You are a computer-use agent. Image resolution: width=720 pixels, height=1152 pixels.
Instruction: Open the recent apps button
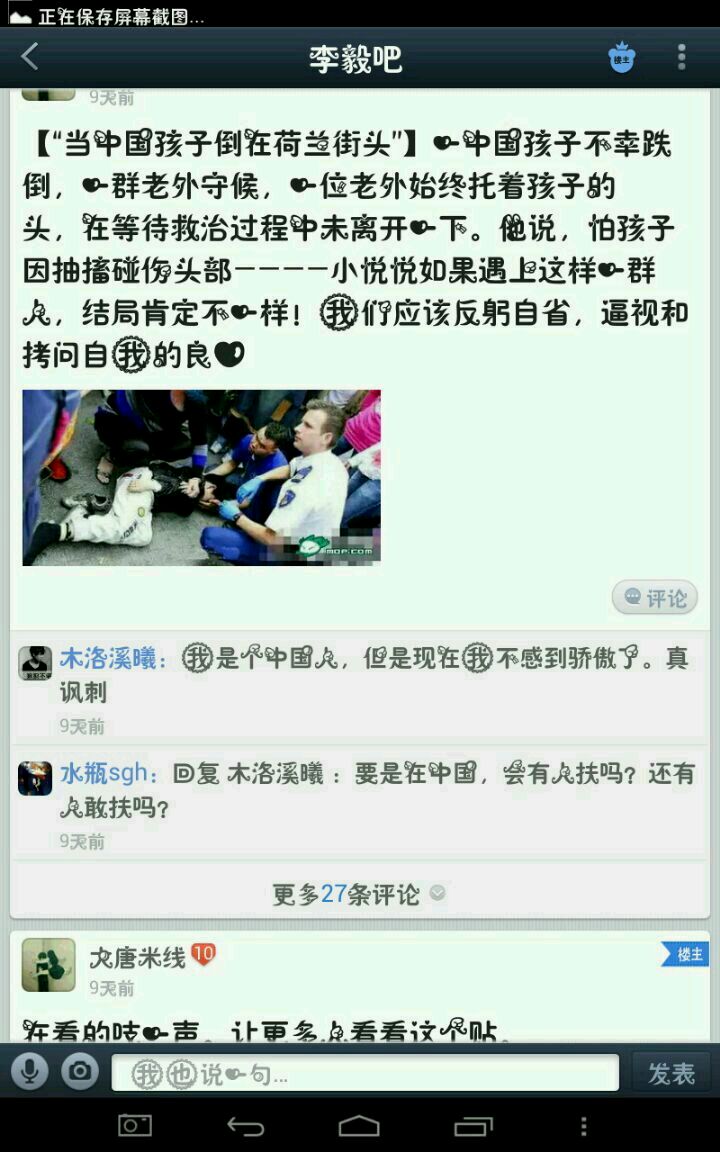[x=473, y=1127]
